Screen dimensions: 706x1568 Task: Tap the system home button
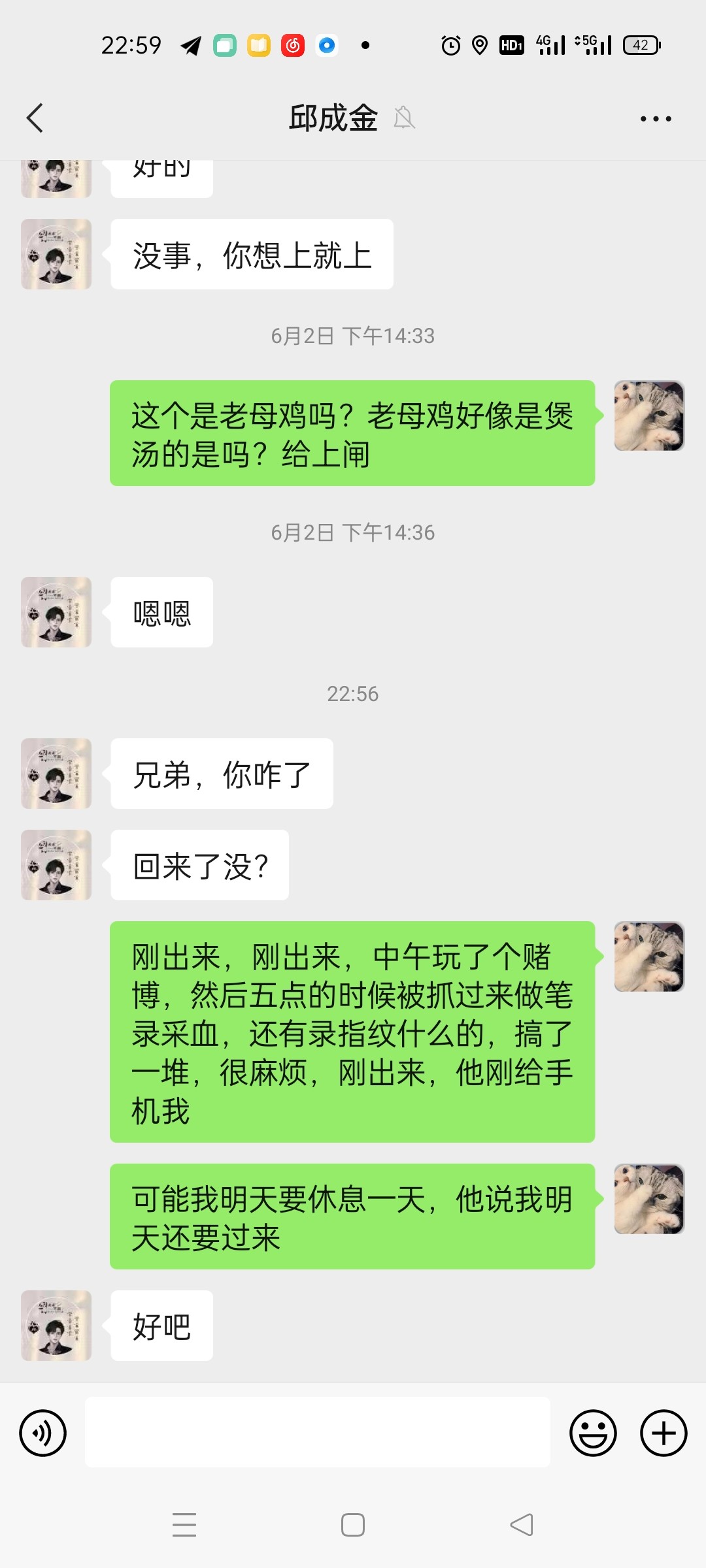click(353, 1525)
